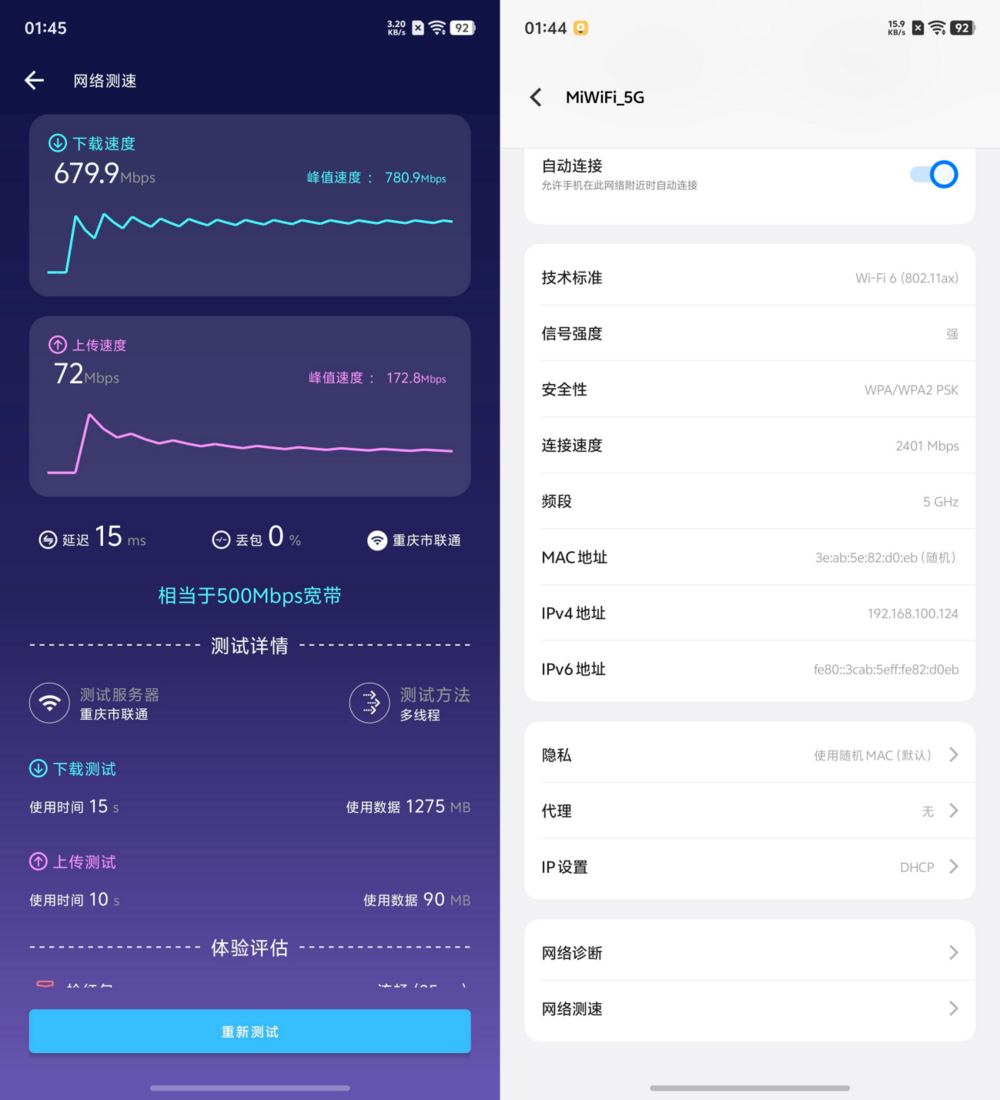Open the 隐私 random MAC setting
Image resolution: width=1000 pixels, height=1100 pixels.
click(x=749, y=755)
